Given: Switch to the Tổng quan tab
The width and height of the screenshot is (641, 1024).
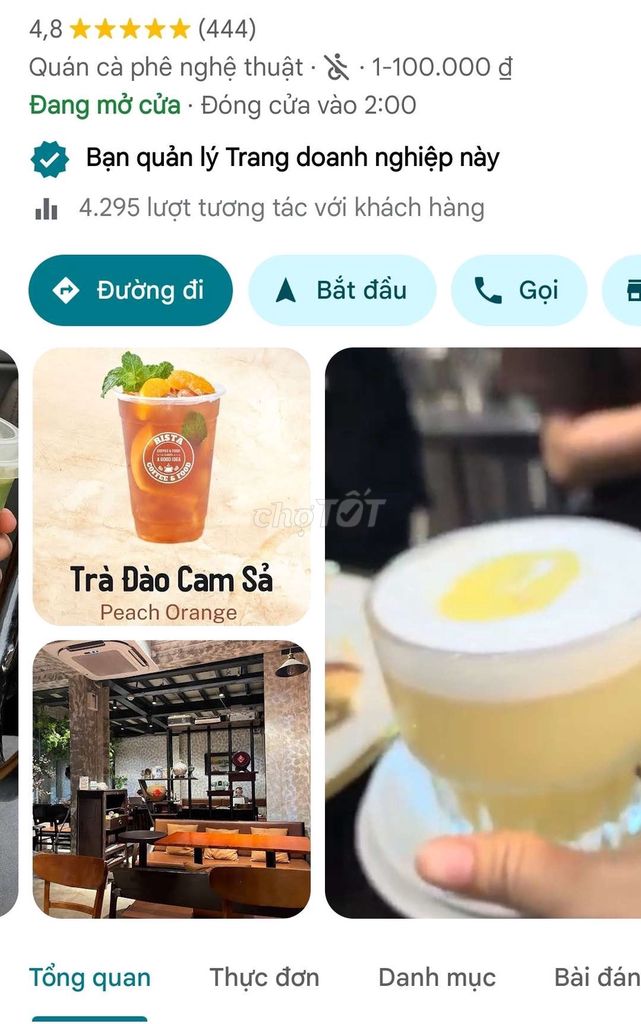Looking at the screenshot, I should coord(89,977).
